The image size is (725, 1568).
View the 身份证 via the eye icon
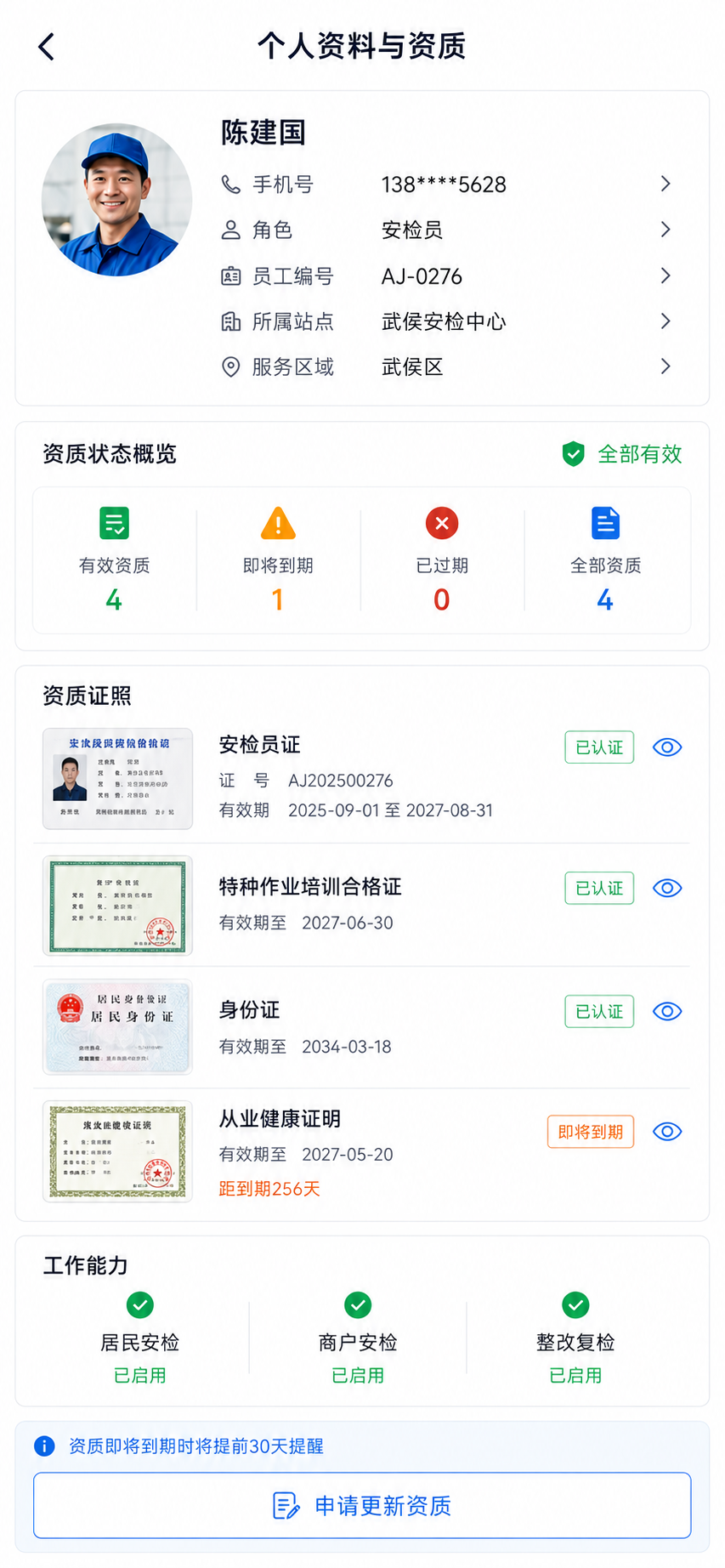[667, 1011]
